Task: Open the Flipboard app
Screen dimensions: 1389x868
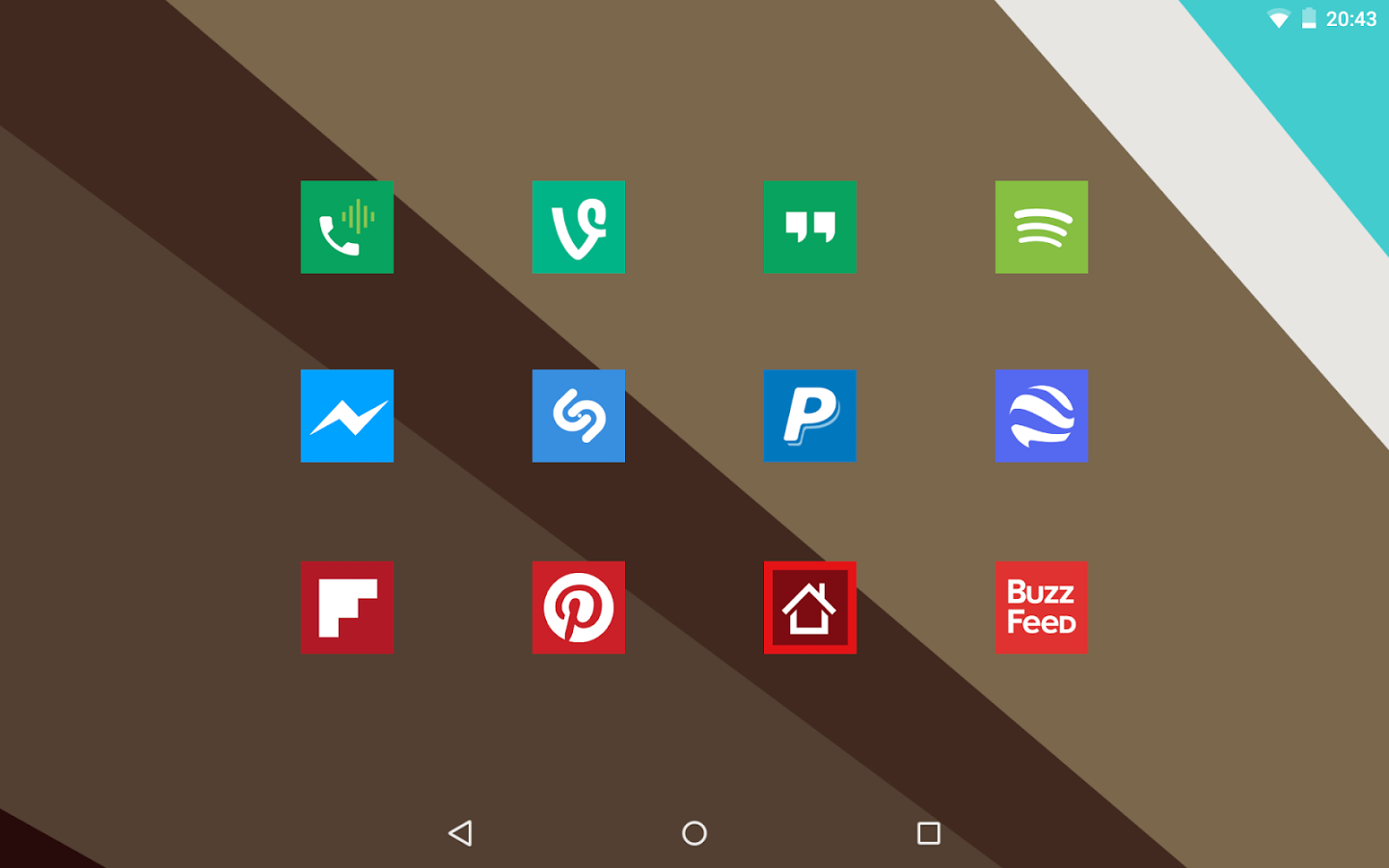Action: pyautogui.click(x=346, y=608)
